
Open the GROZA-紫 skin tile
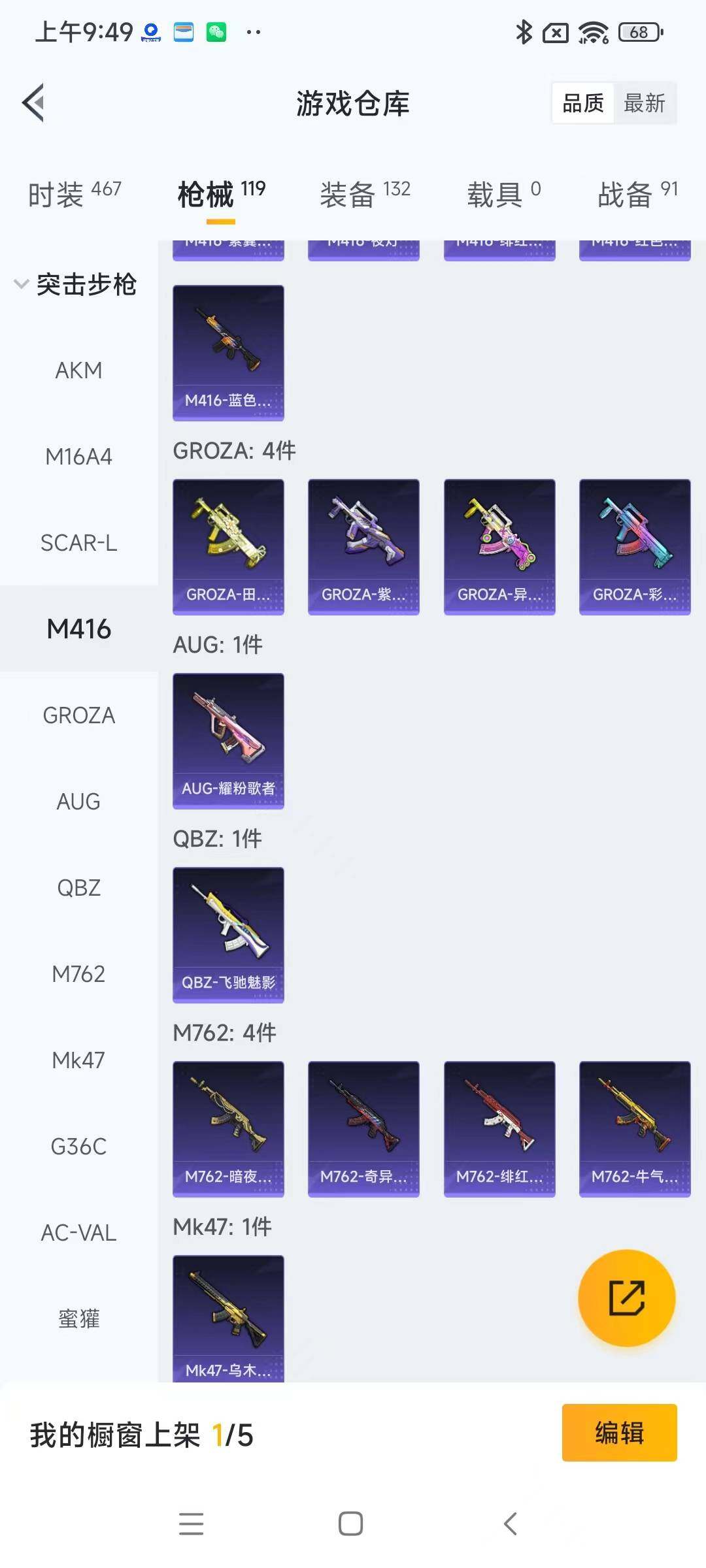pos(363,546)
